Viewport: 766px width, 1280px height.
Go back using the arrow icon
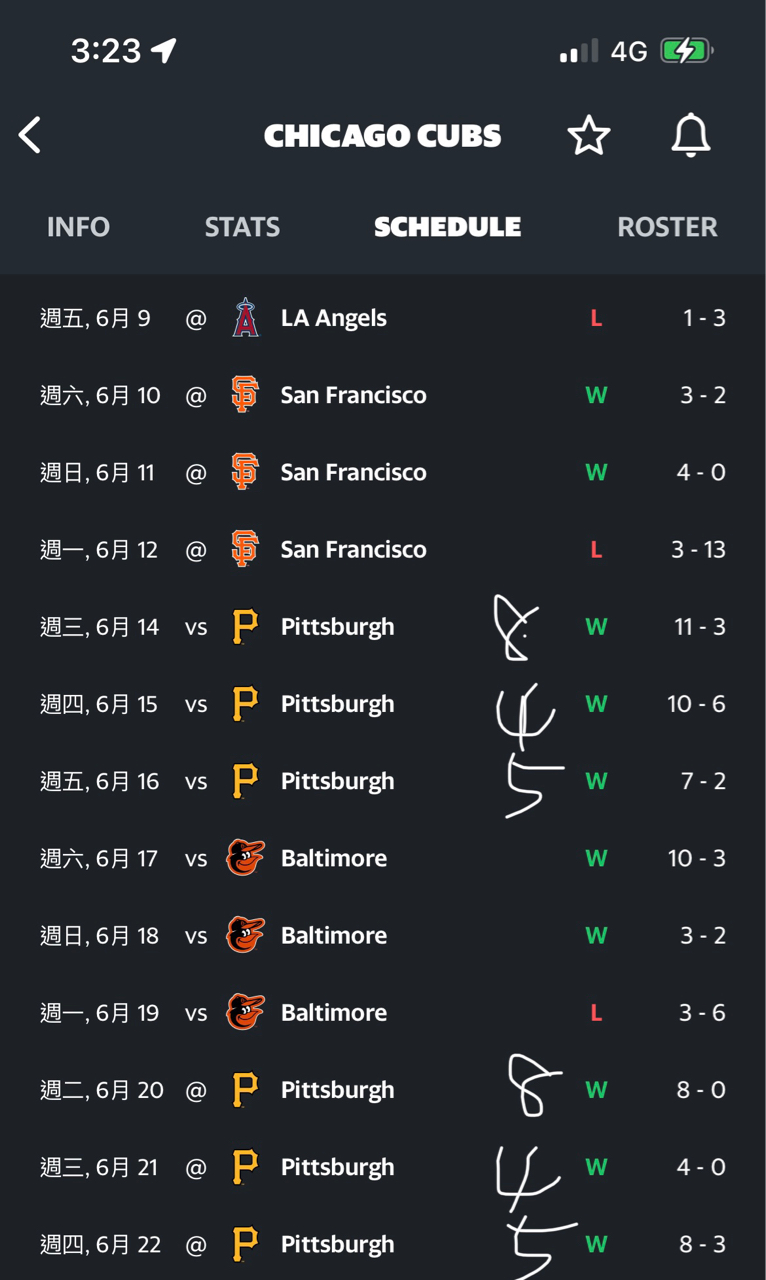[30, 135]
